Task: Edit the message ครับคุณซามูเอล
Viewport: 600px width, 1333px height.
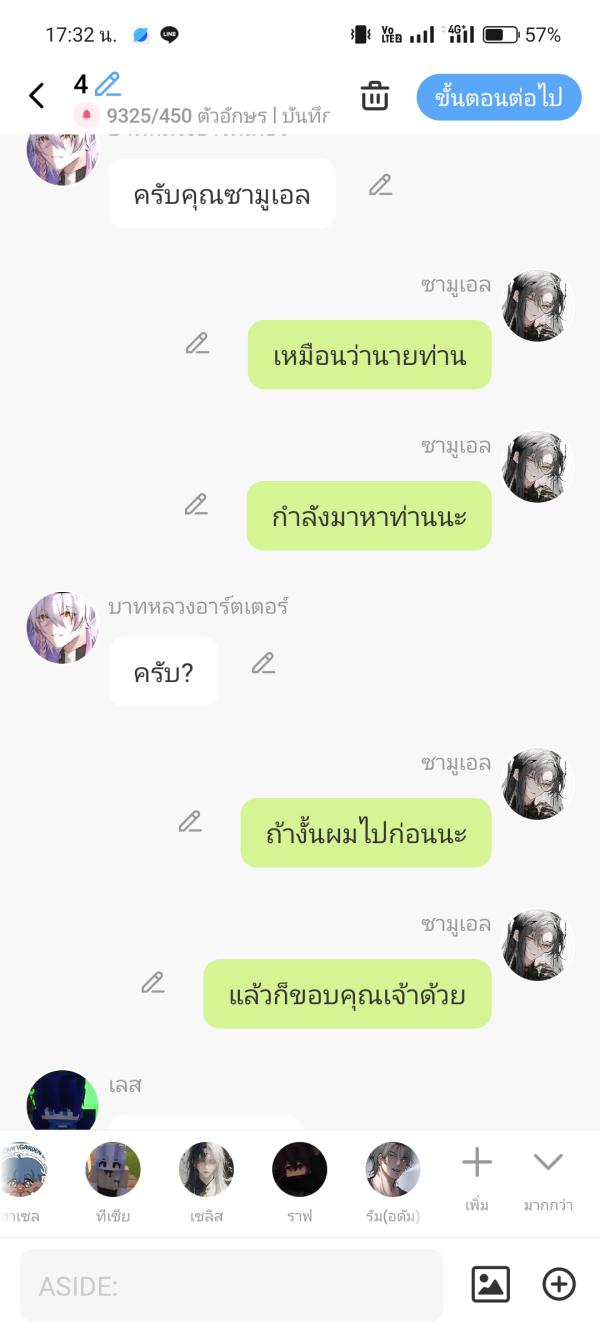Action: (380, 185)
